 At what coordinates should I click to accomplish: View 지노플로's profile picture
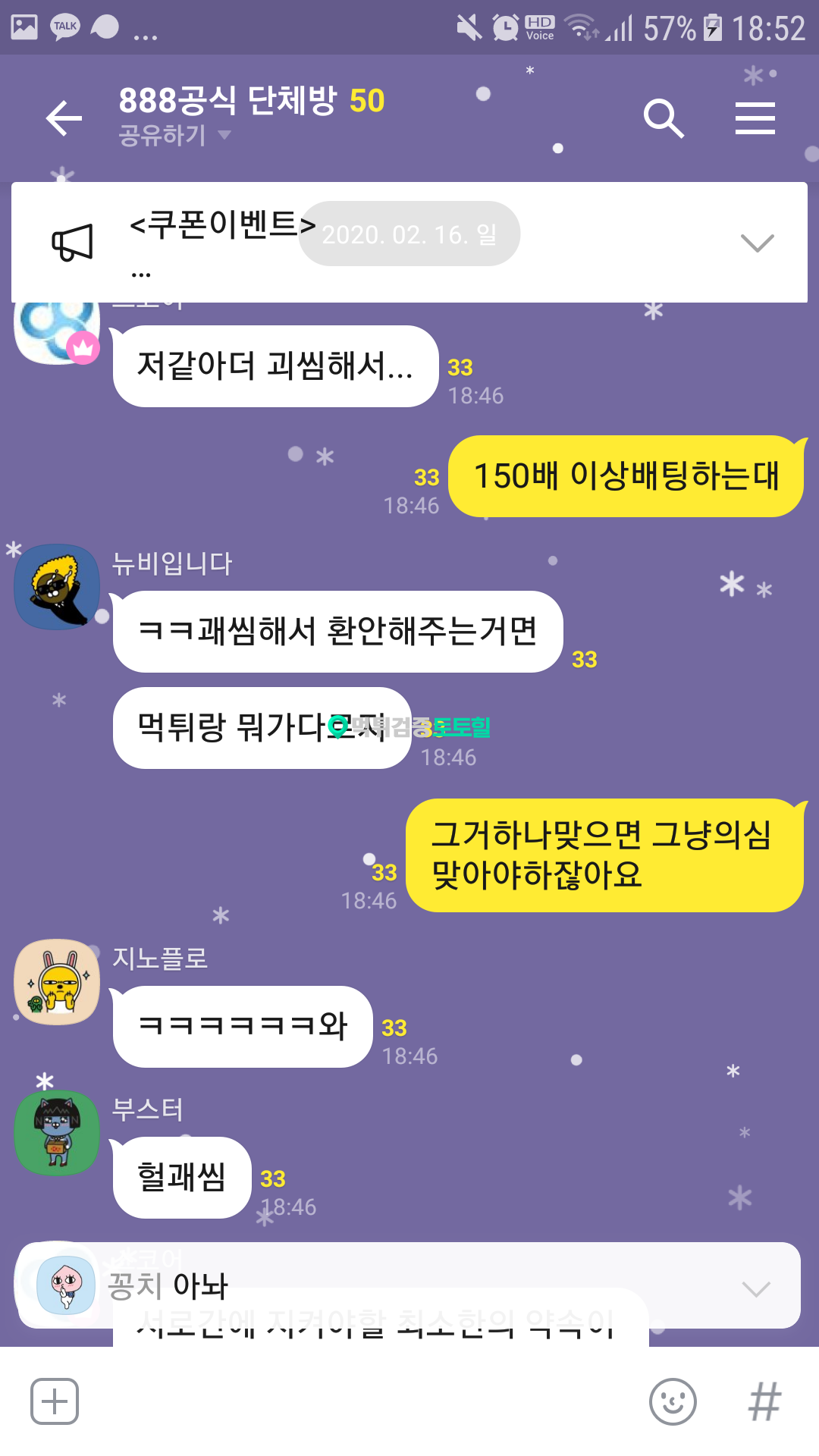click(x=57, y=982)
